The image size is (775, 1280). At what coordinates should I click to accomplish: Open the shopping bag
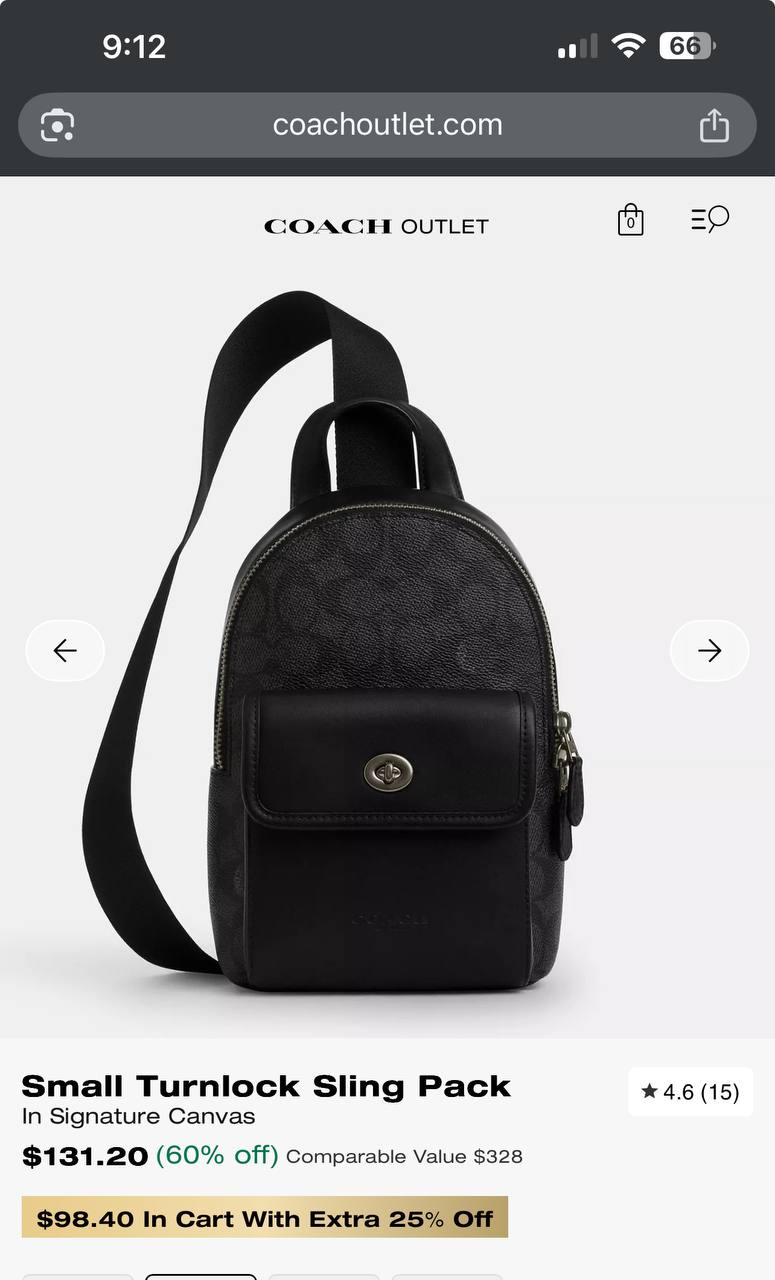click(x=630, y=220)
